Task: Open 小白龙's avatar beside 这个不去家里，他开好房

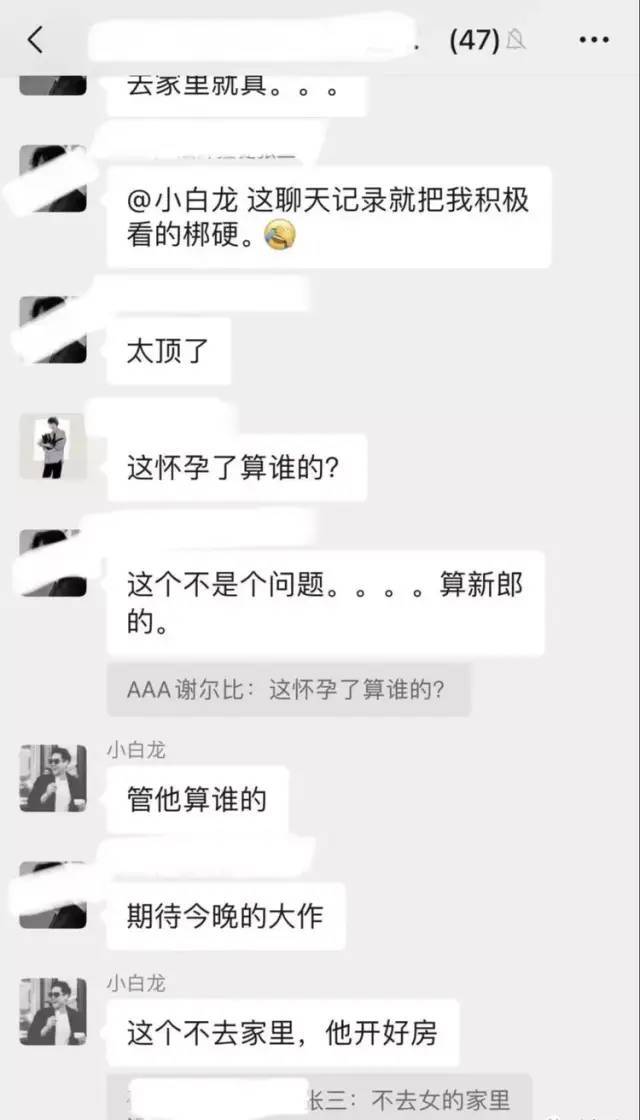Action: point(53,1011)
